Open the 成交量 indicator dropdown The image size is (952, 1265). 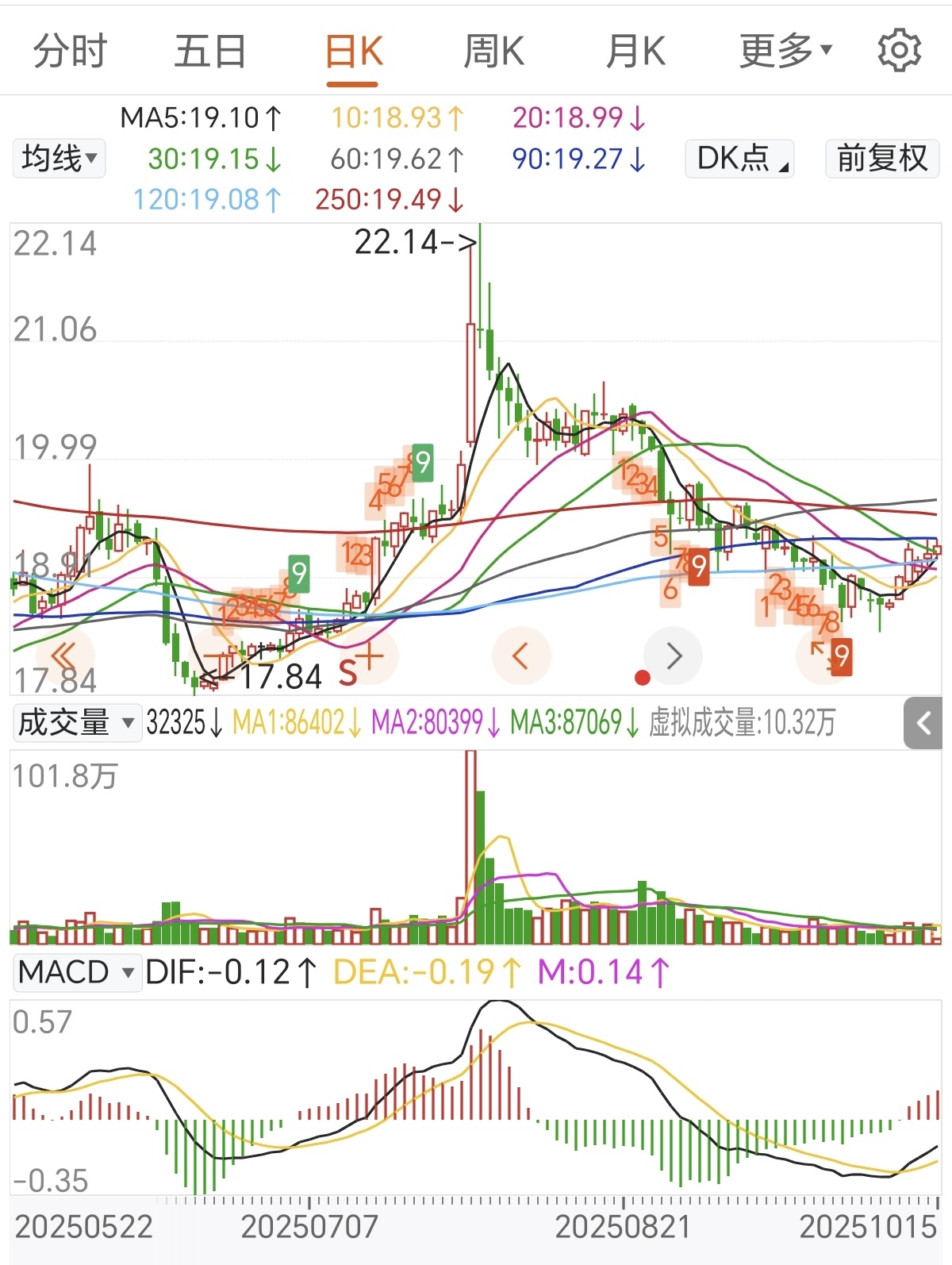[x=75, y=723]
